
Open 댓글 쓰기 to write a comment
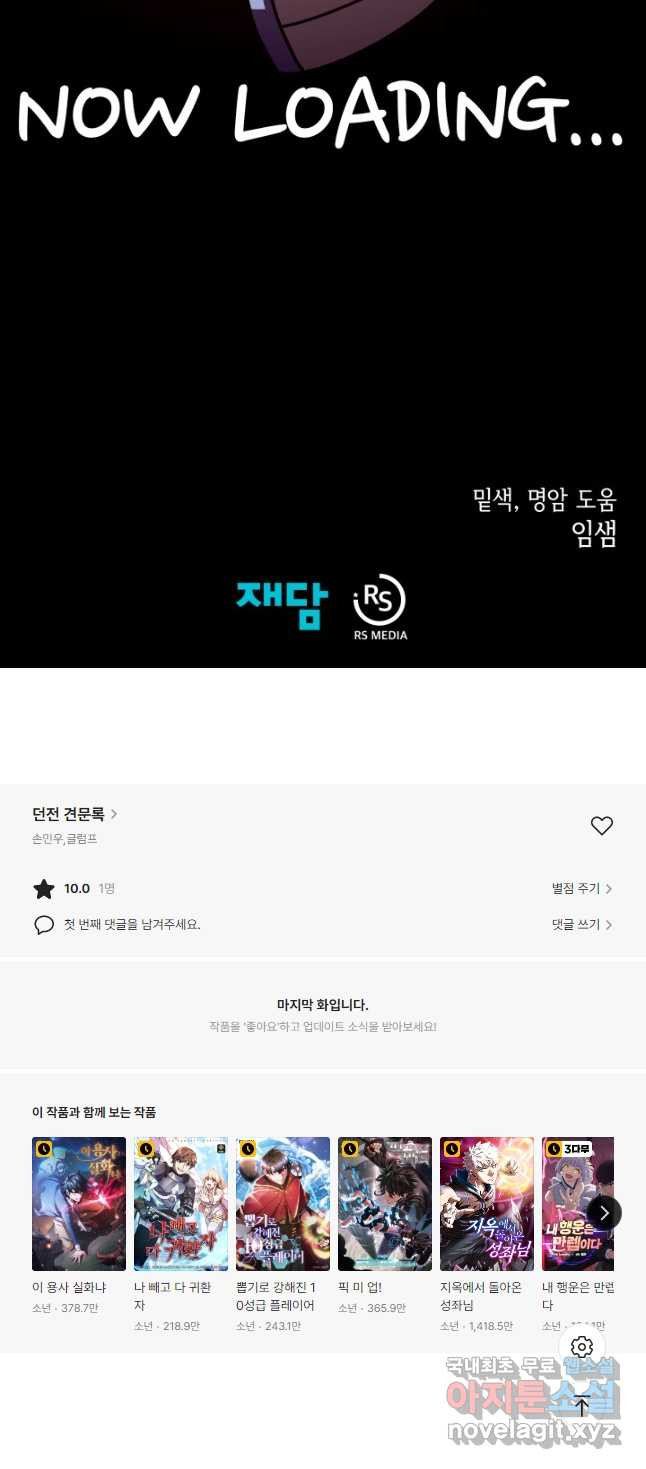(581, 925)
